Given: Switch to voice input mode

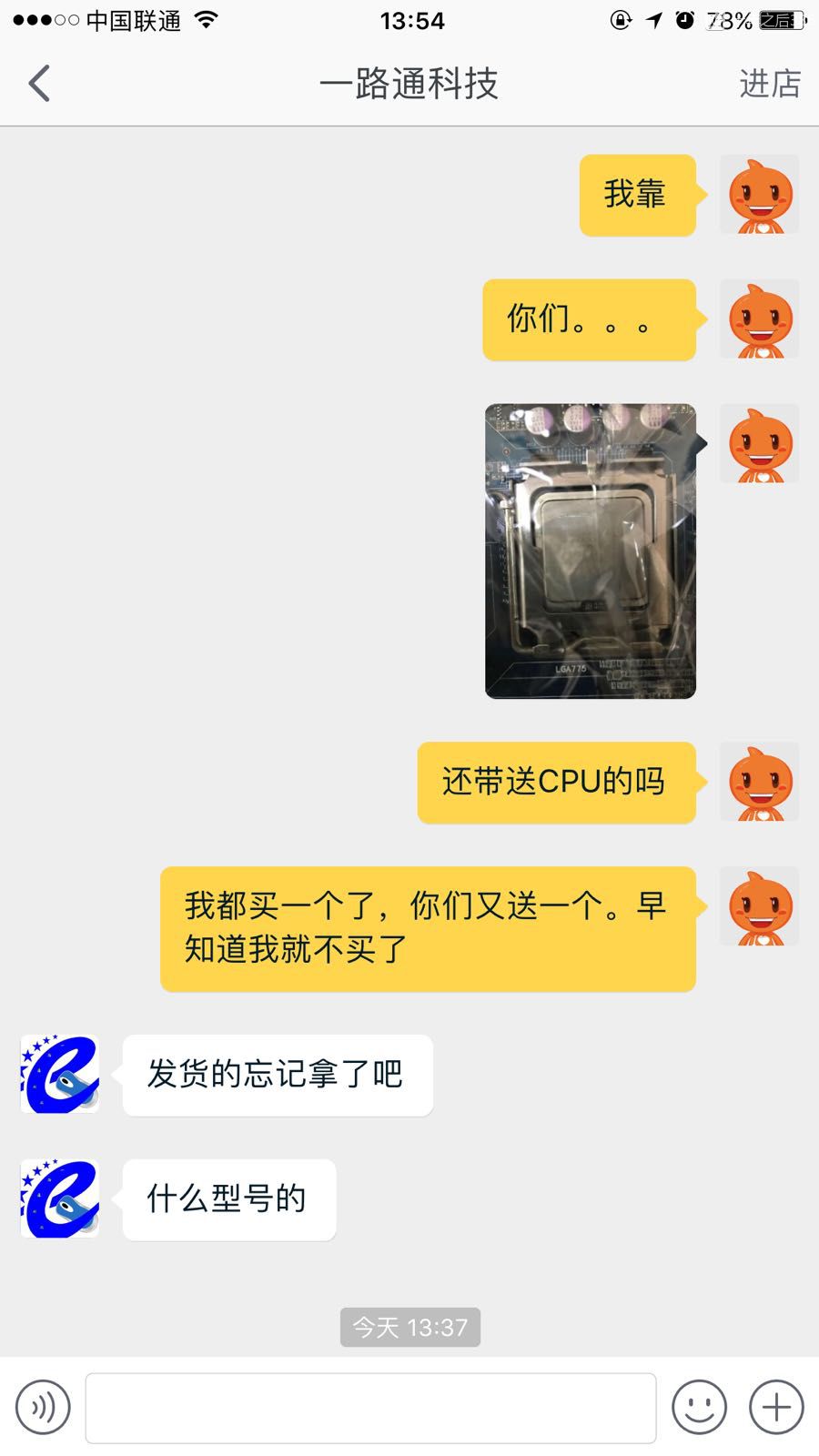Looking at the screenshot, I should [43, 1408].
